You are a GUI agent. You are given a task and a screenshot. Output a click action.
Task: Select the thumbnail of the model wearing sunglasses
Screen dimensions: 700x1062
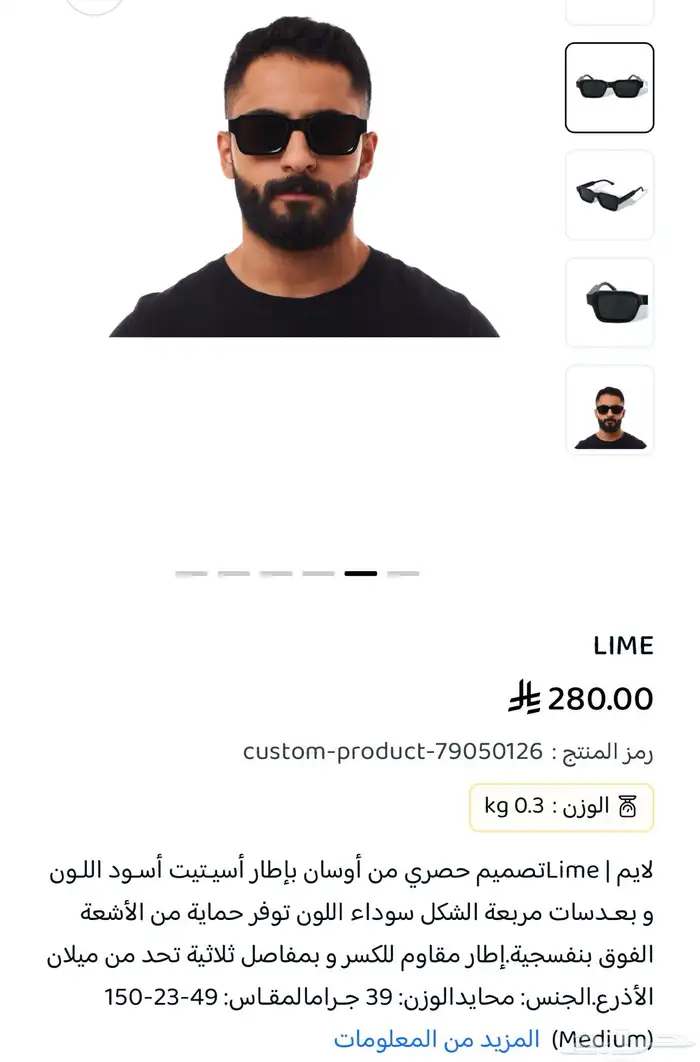pos(609,410)
